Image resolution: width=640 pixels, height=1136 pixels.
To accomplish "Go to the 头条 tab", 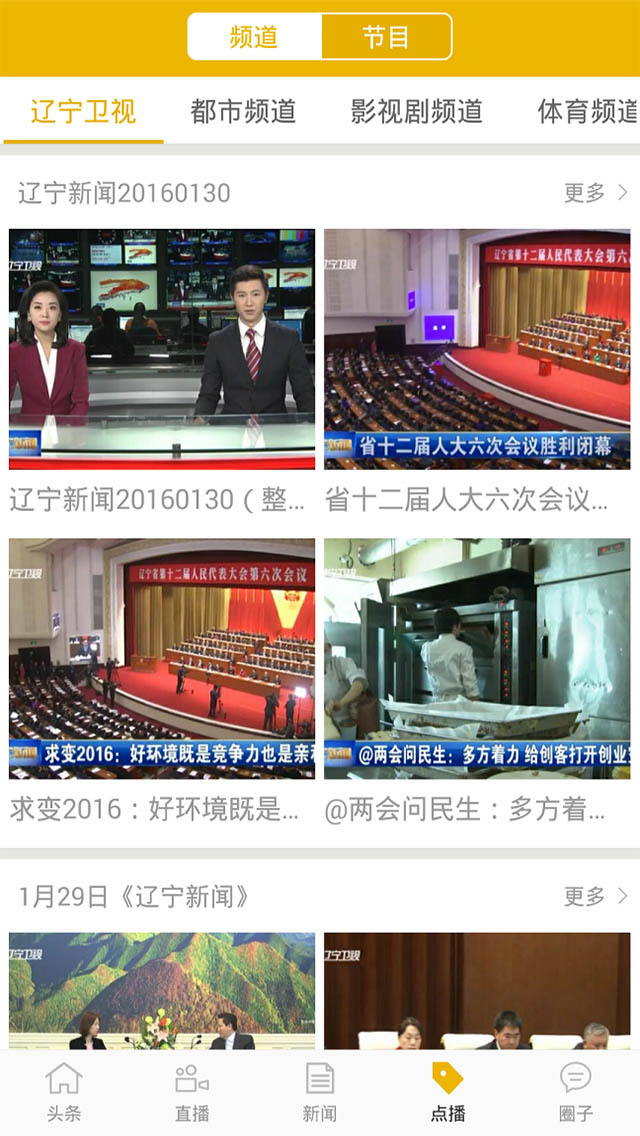I will [x=64, y=1092].
